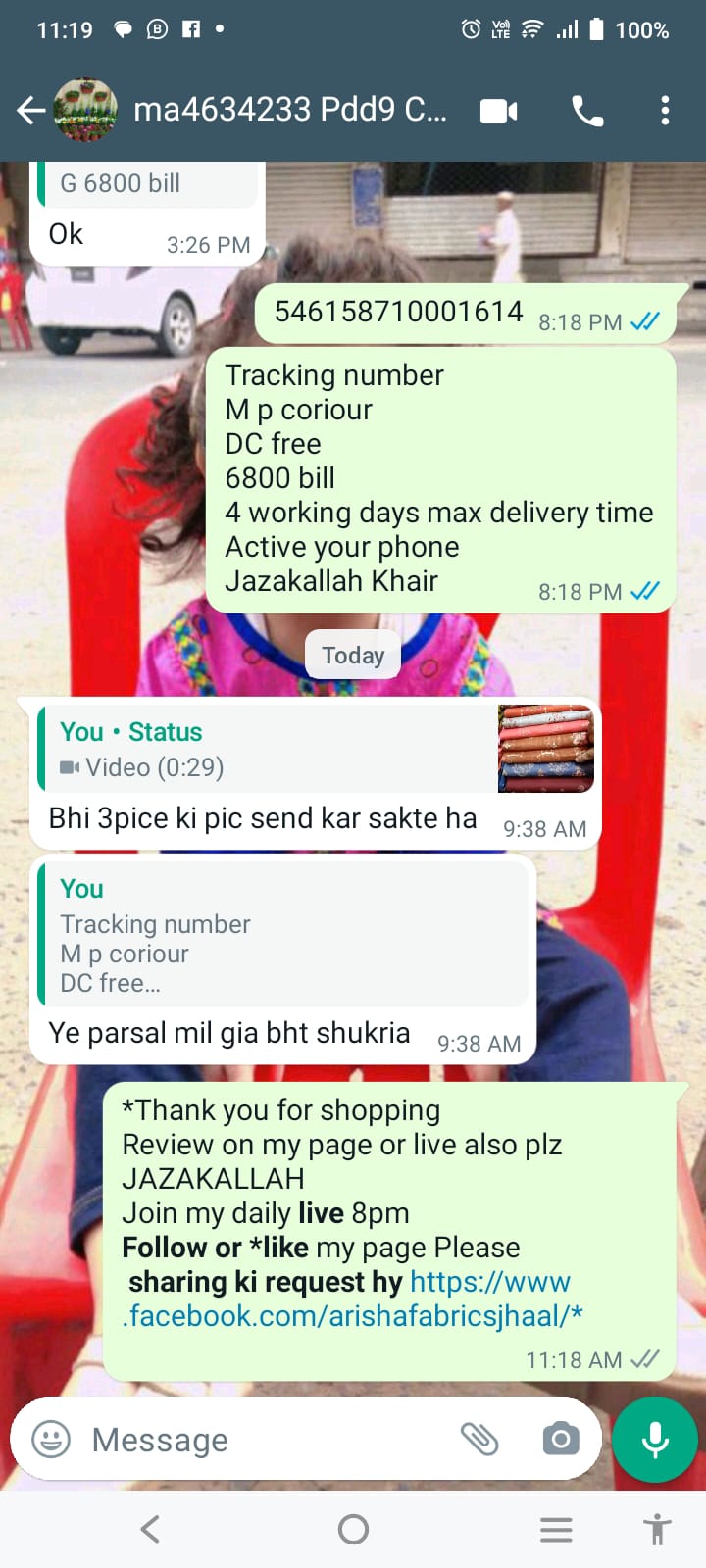The height and width of the screenshot is (1568, 706).
Task: Tap the system back button
Action: [150, 1529]
